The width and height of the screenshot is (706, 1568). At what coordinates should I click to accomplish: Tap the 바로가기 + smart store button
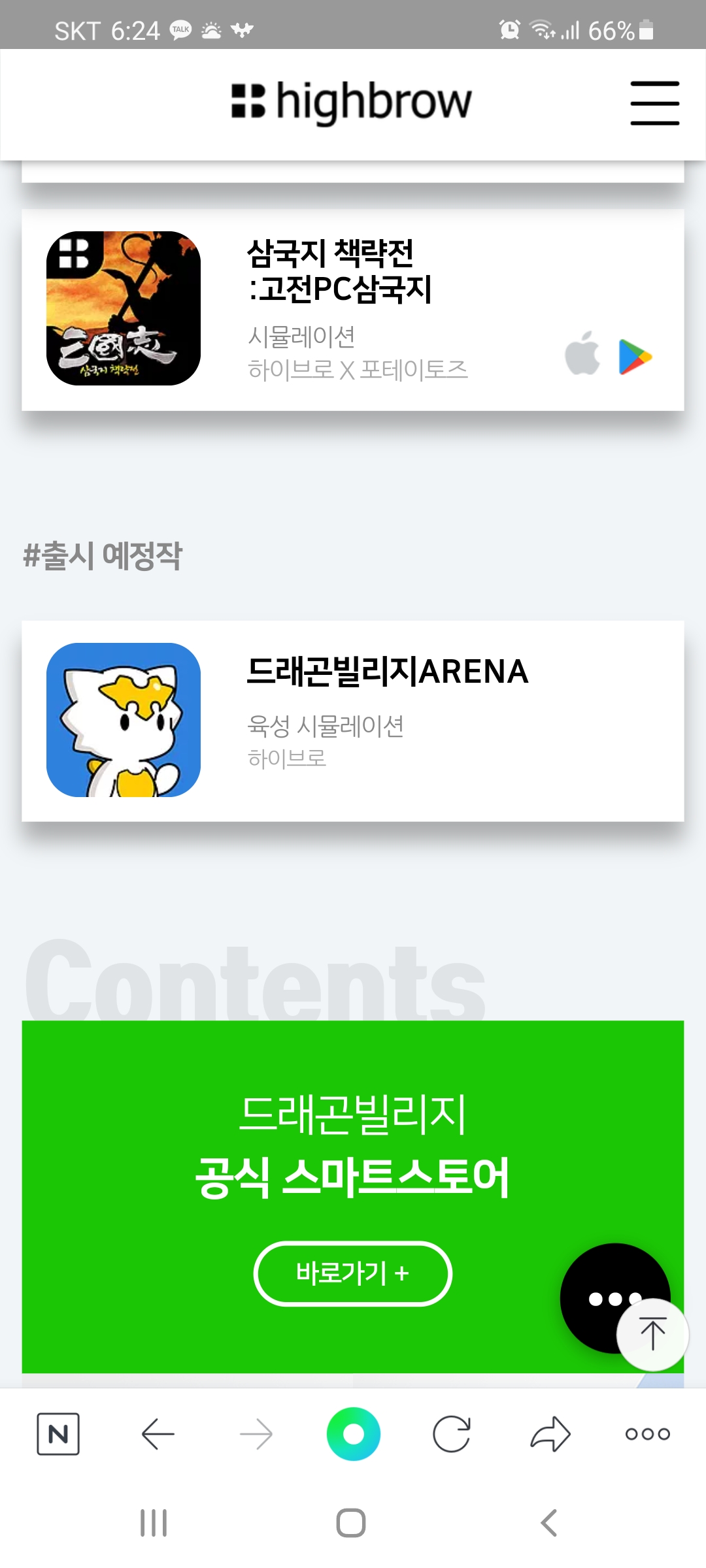[x=352, y=1273]
